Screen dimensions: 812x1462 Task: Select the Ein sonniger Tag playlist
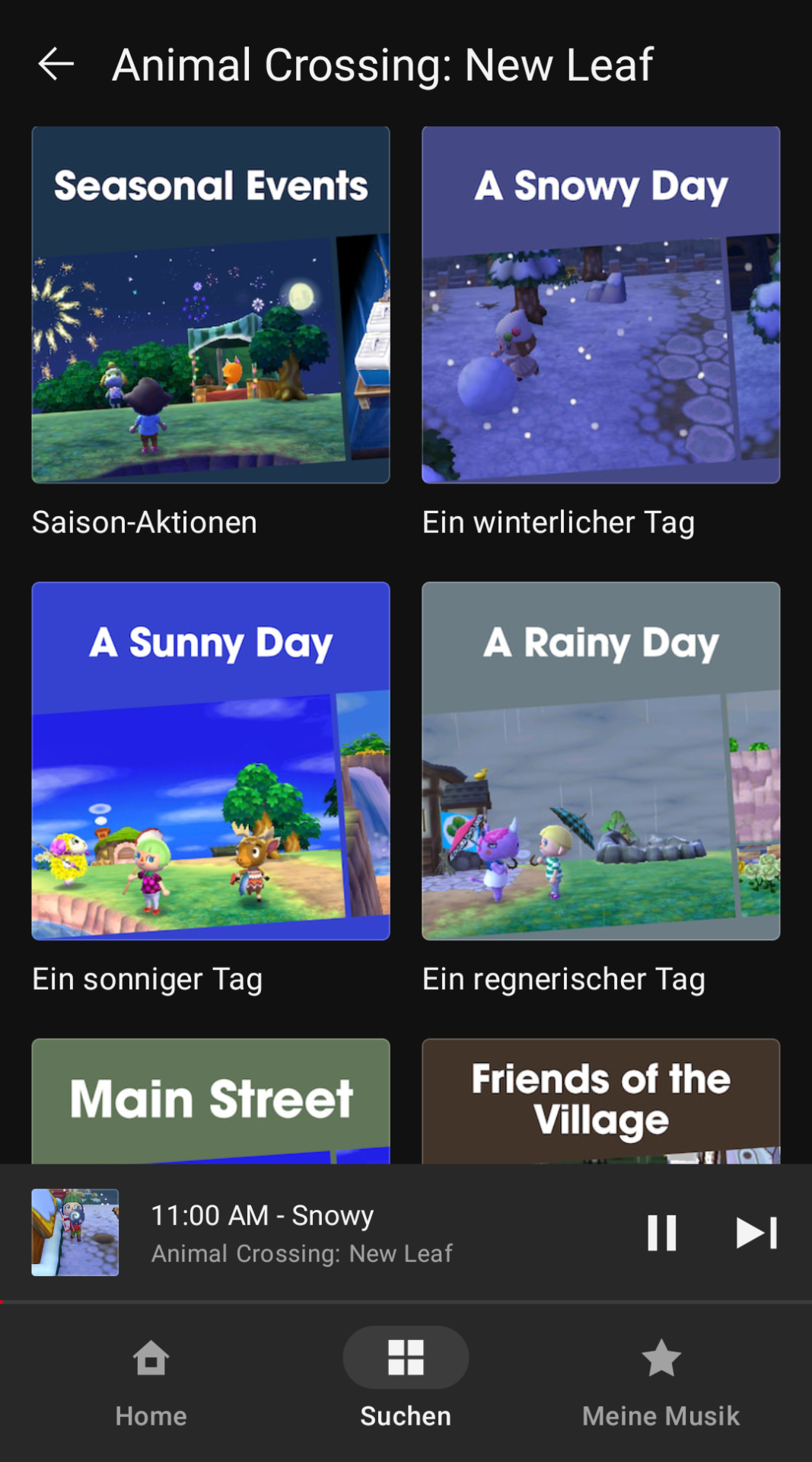(211, 761)
